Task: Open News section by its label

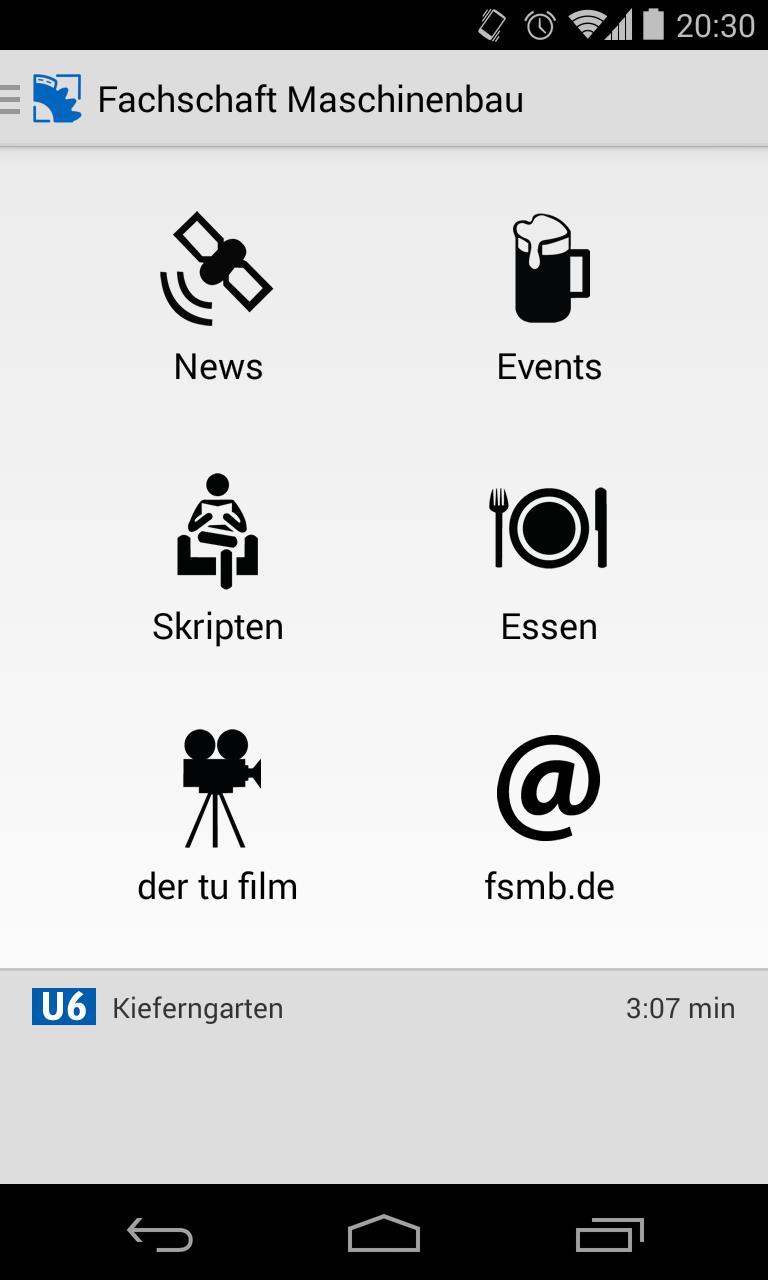Action: point(217,366)
